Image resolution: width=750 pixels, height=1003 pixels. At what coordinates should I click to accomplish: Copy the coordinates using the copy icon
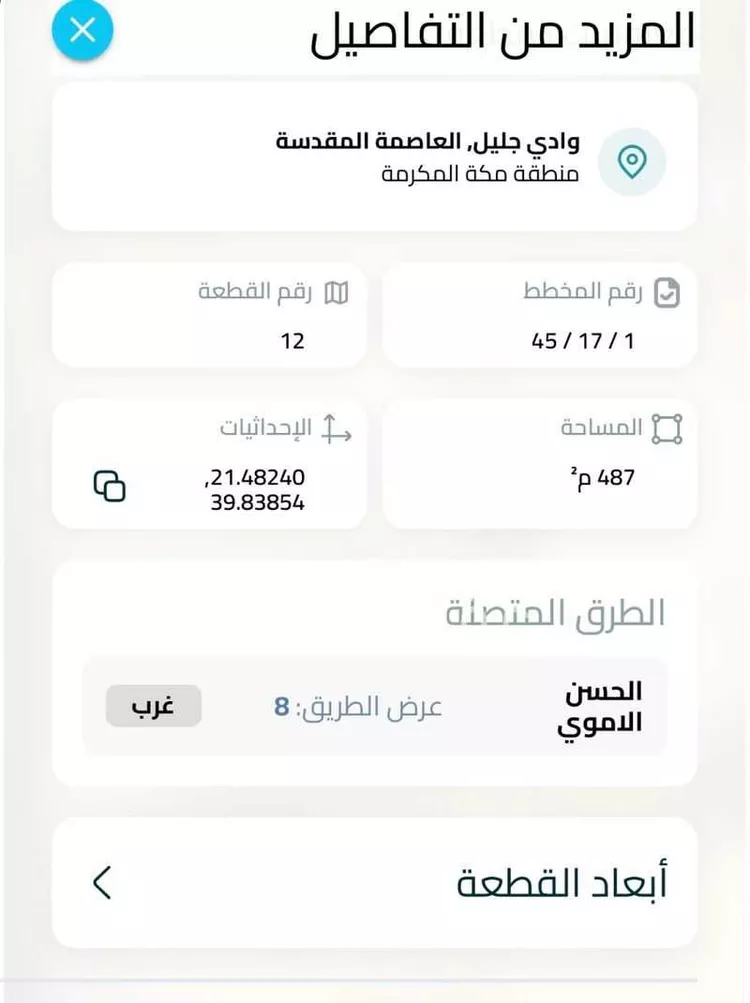[110, 486]
